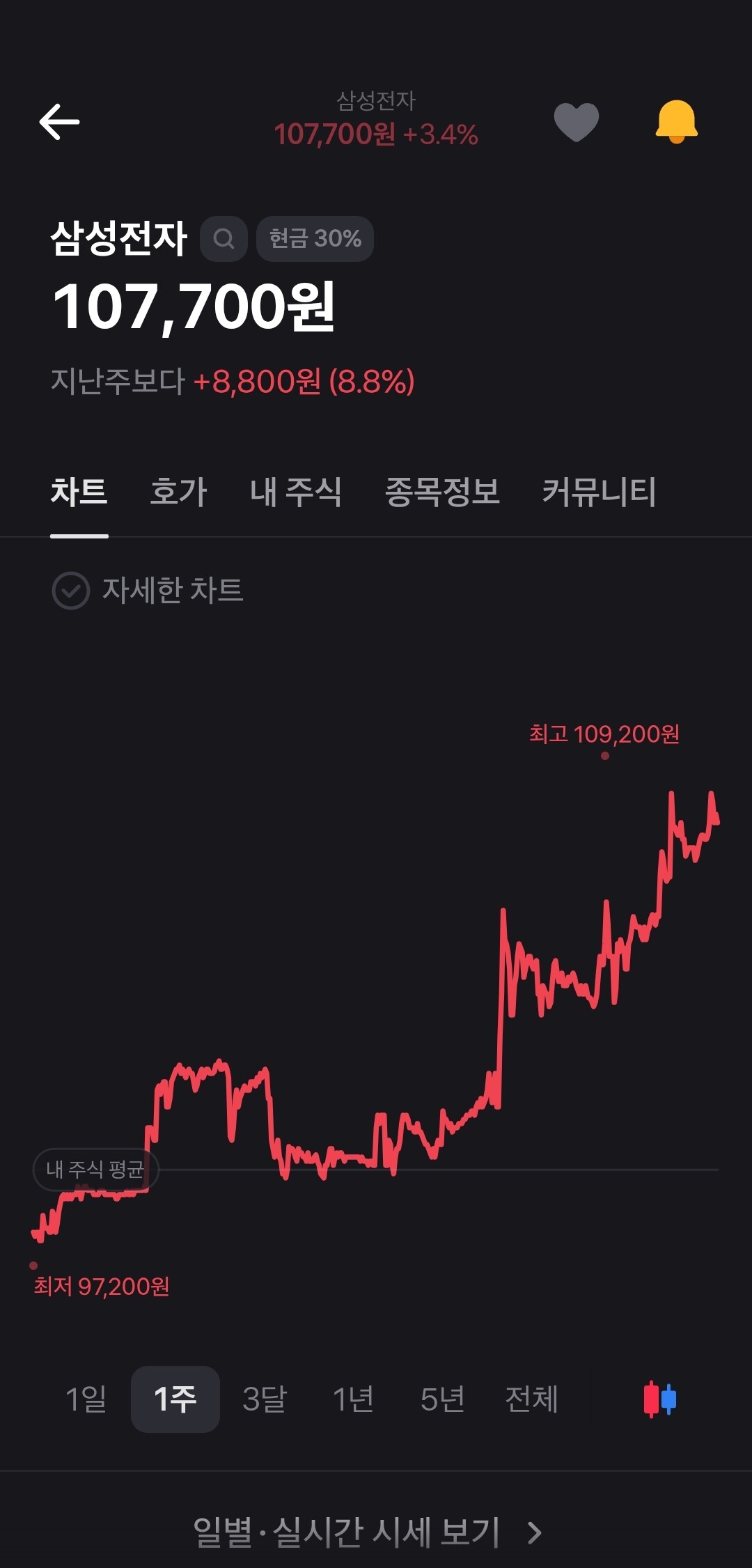Show the 5년 chart range
Image resolution: width=752 pixels, height=1568 pixels.
coord(442,1399)
